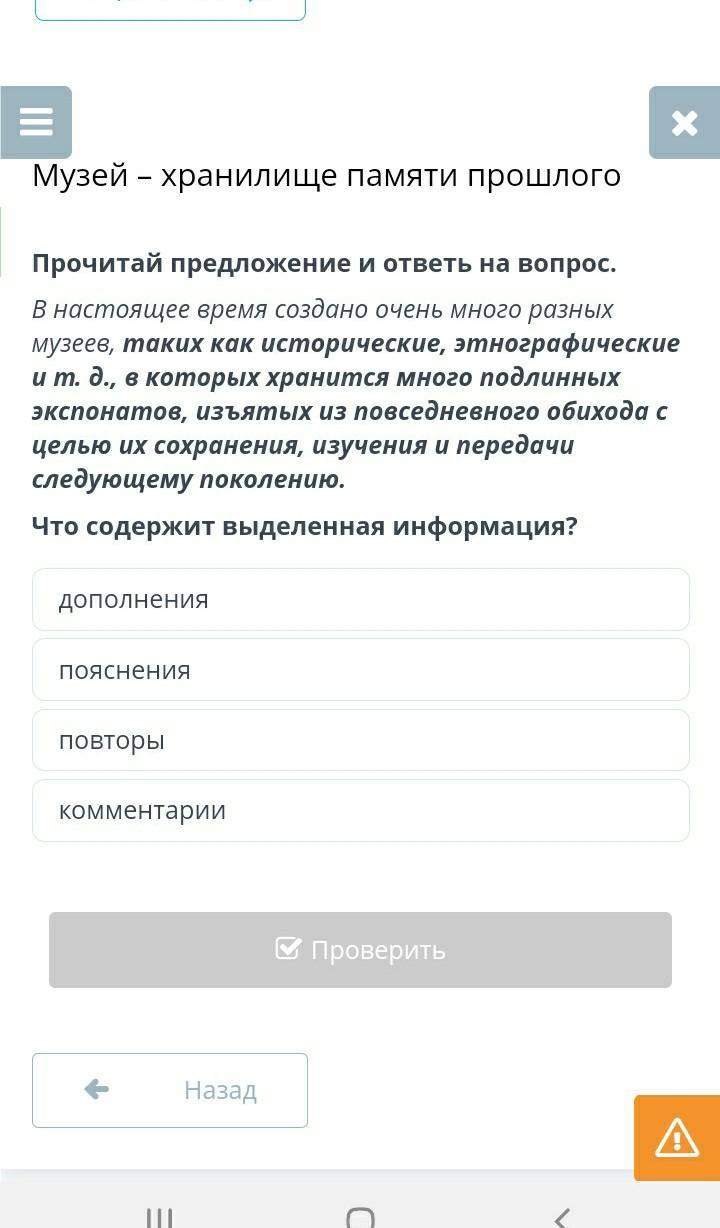Go back with the «Назад» button
This screenshot has height=1228, width=720.
point(170,1090)
